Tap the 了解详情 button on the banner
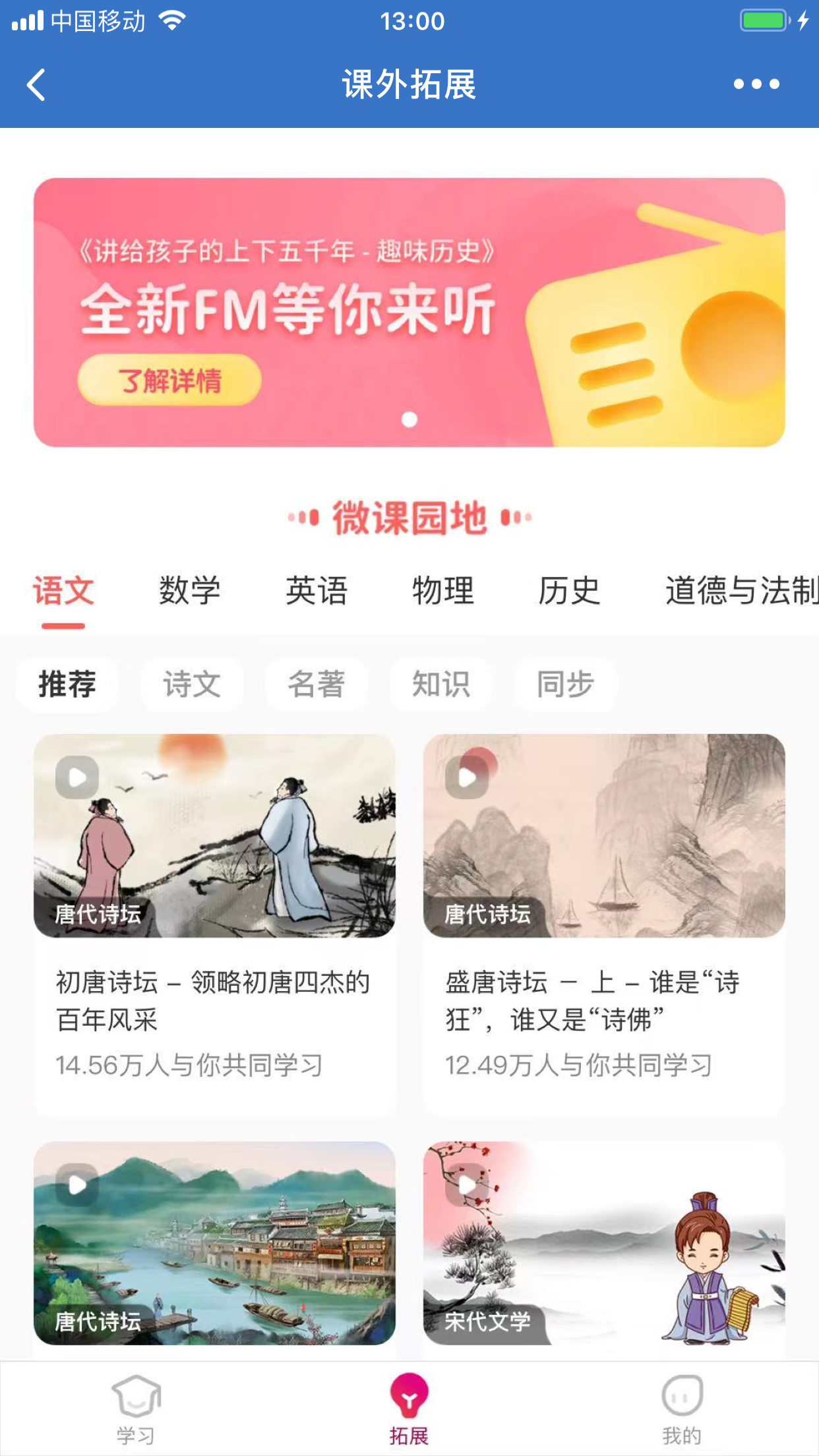 169,380
